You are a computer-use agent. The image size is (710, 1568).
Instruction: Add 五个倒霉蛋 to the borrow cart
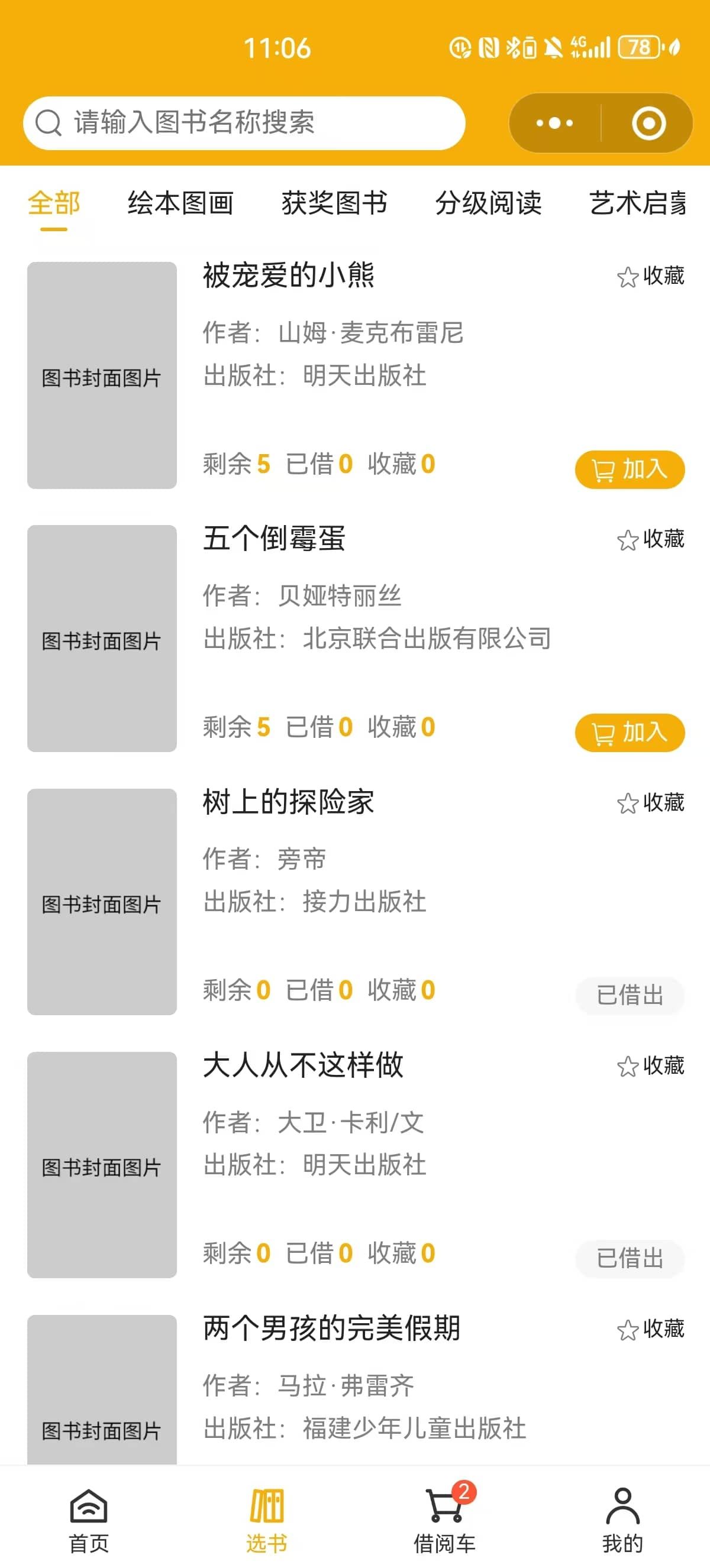click(630, 732)
